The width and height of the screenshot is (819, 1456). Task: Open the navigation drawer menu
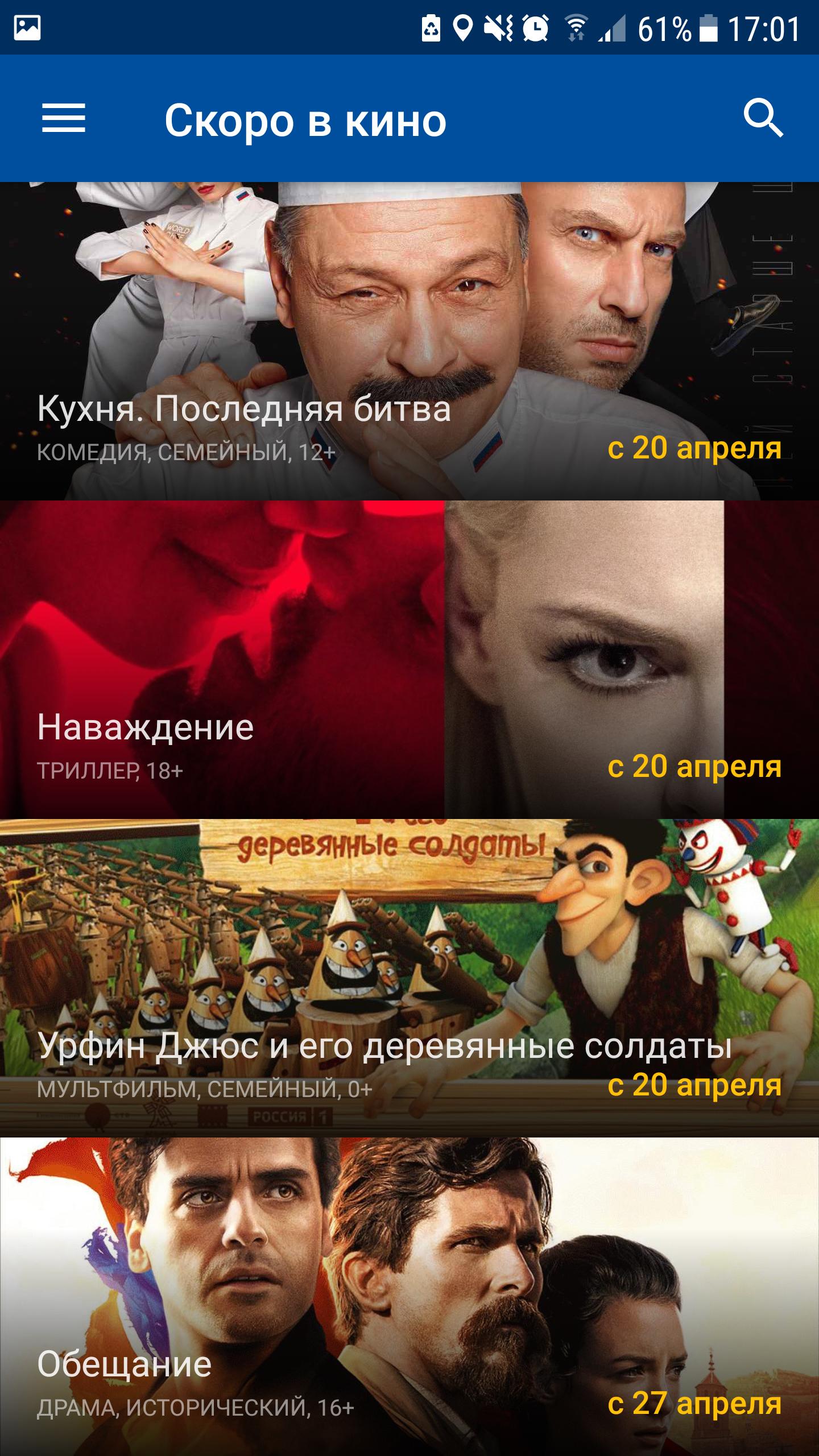[63, 118]
